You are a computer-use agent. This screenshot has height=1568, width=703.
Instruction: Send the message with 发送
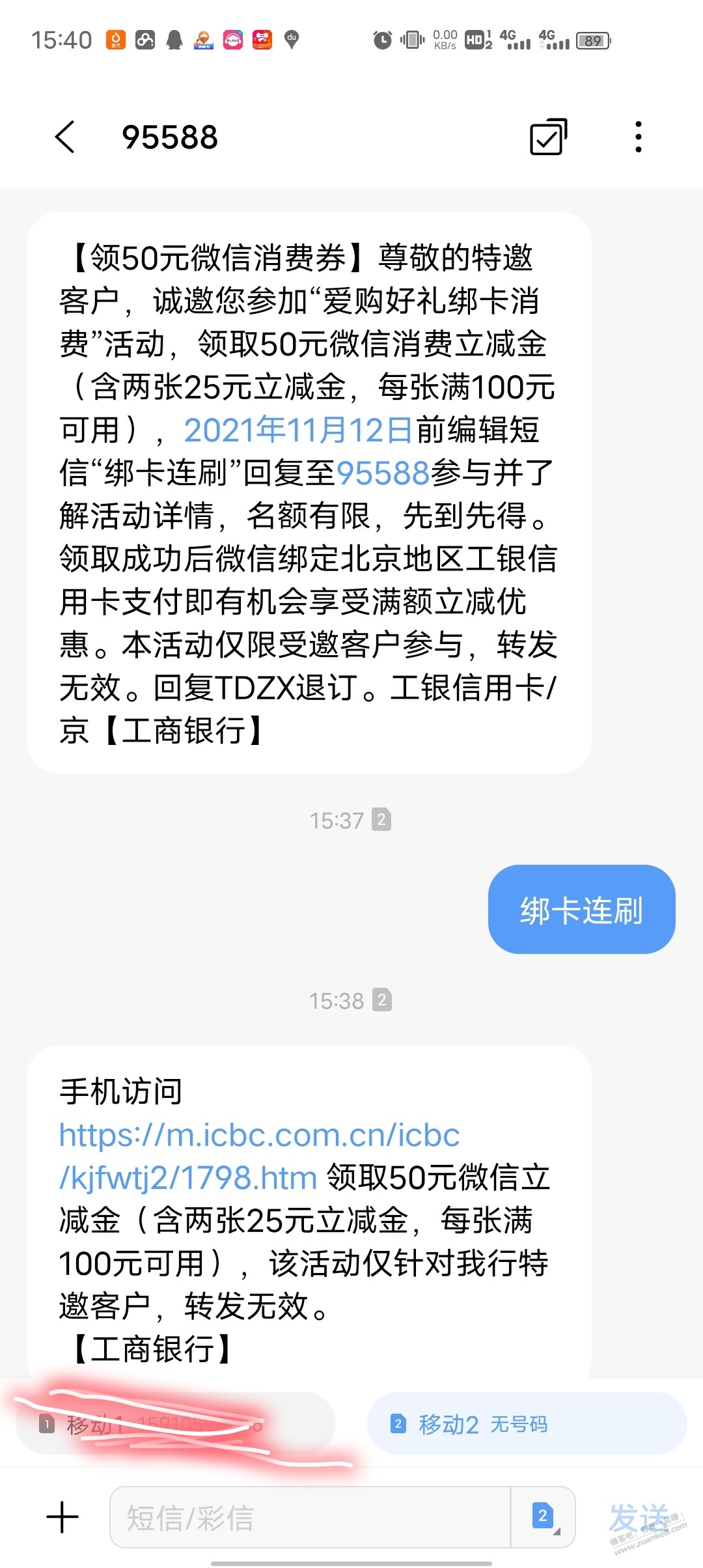point(638,1519)
